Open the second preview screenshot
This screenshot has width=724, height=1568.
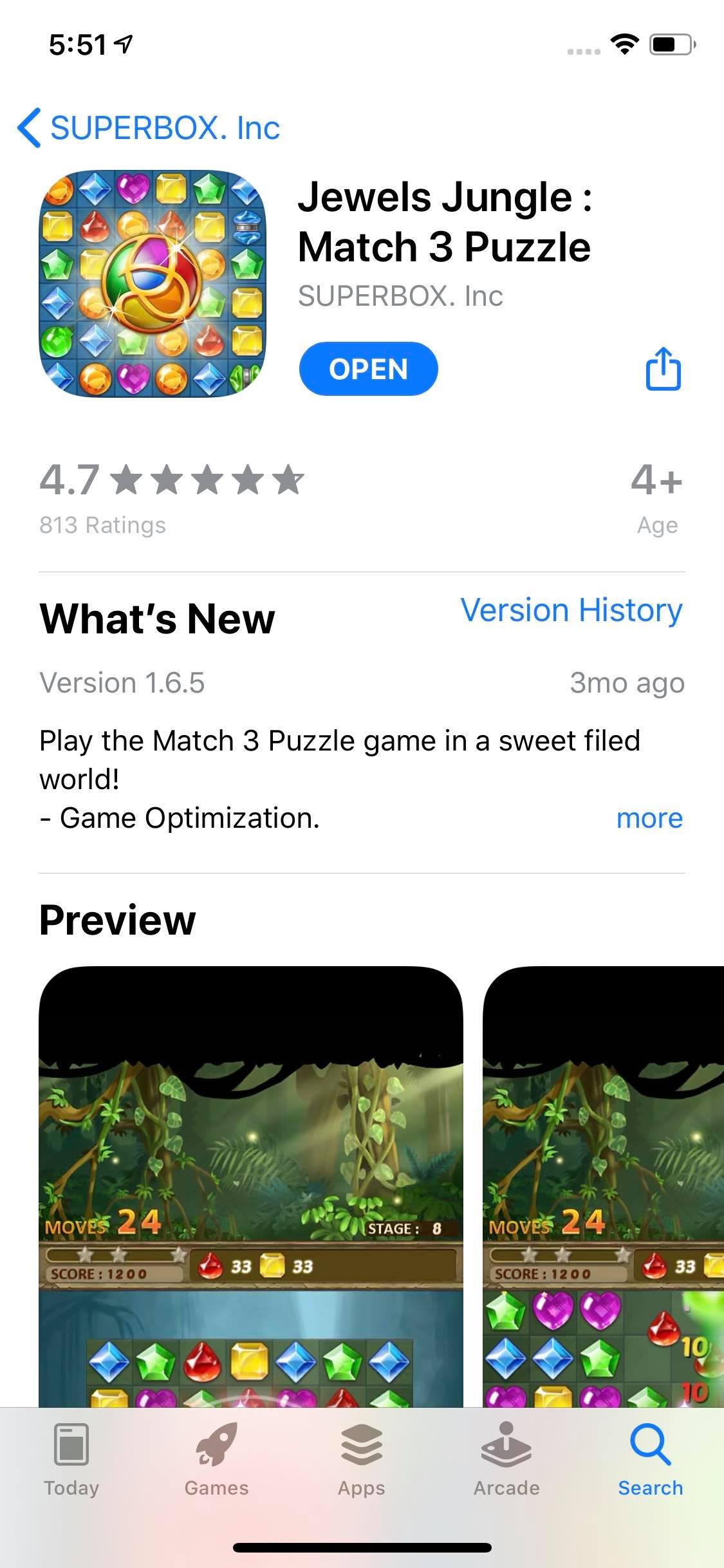tap(603, 1184)
